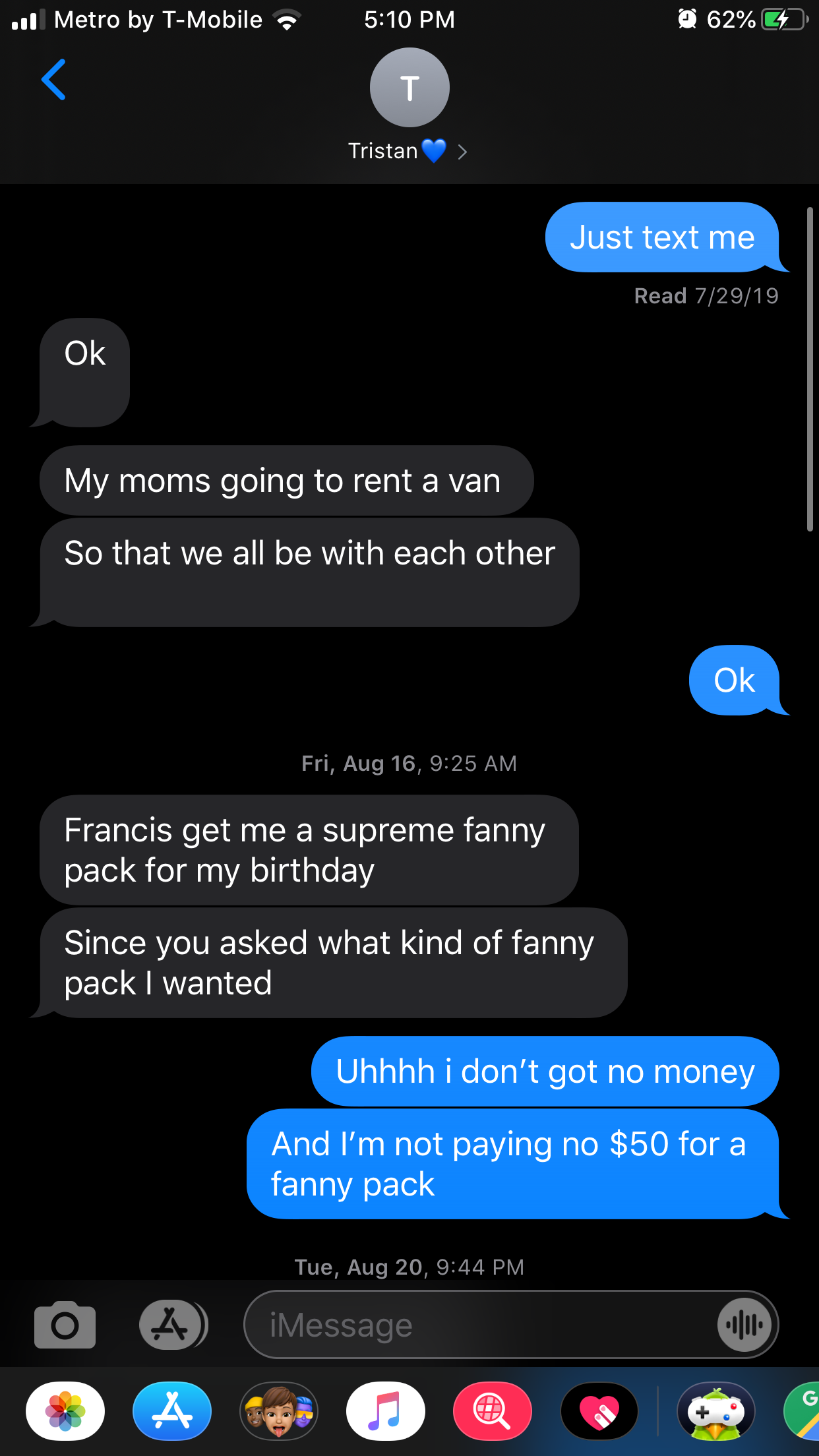Record an audio message
The image size is (819, 1456).
744,1324
